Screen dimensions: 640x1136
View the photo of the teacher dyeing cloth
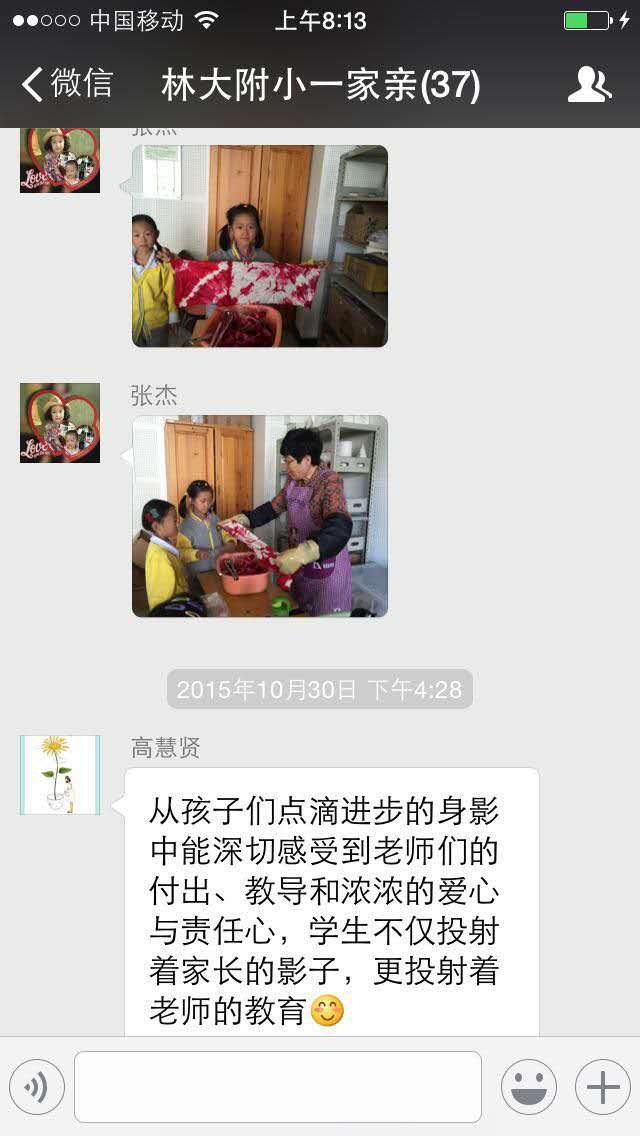259,516
